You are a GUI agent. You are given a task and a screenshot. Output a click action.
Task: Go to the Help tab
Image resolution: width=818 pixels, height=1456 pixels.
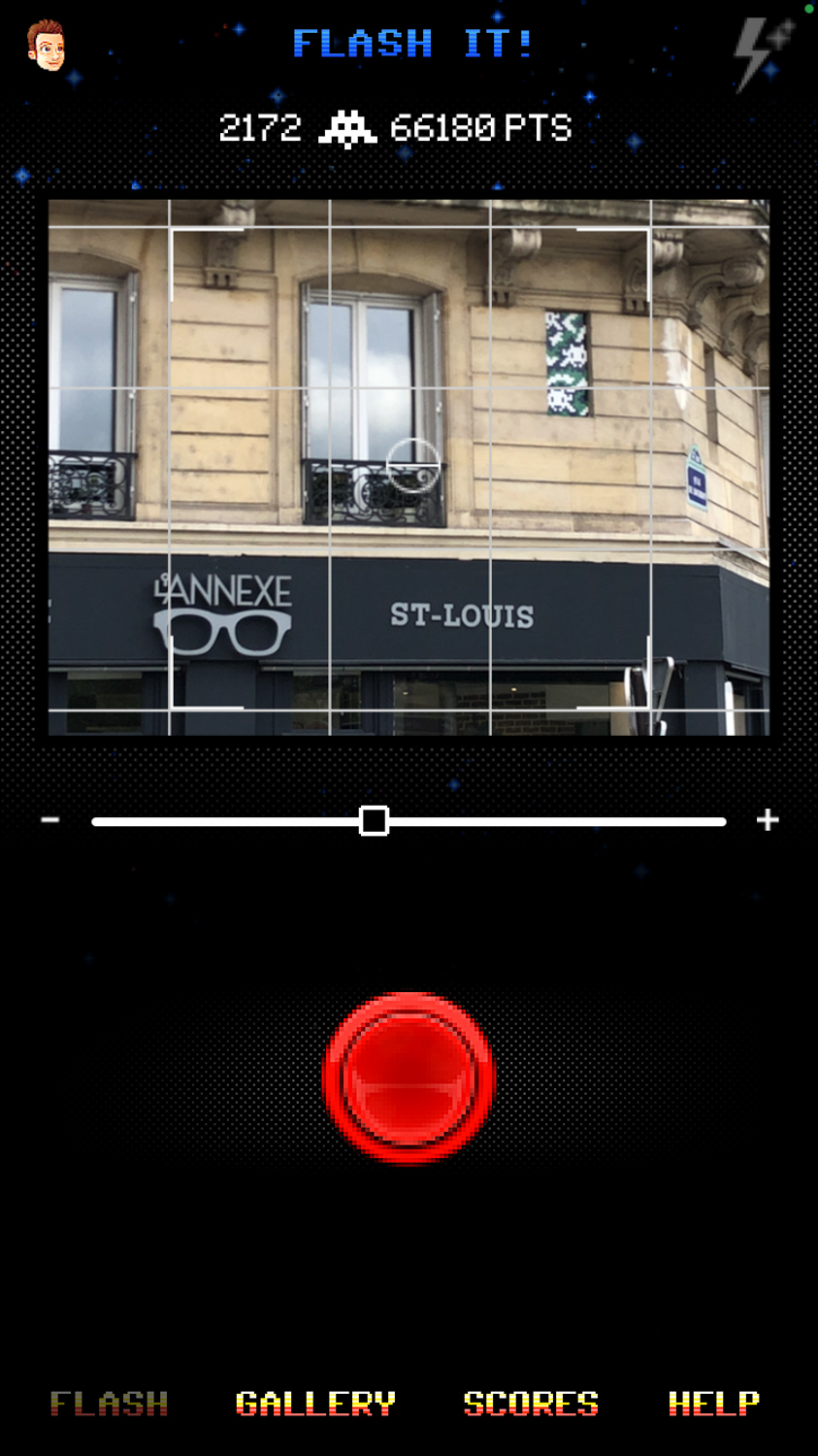coord(713,1404)
